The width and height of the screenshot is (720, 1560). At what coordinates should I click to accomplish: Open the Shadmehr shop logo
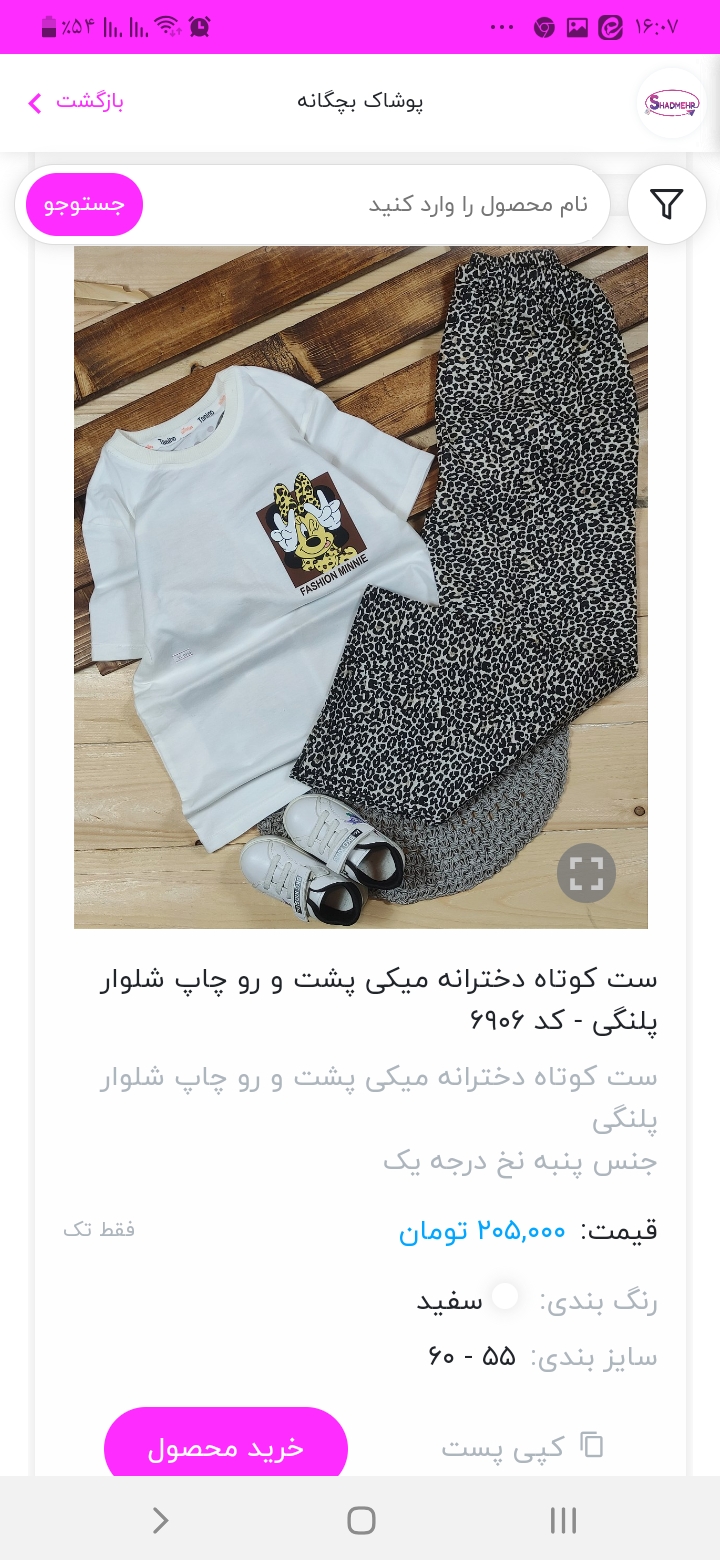pos(672,102)
